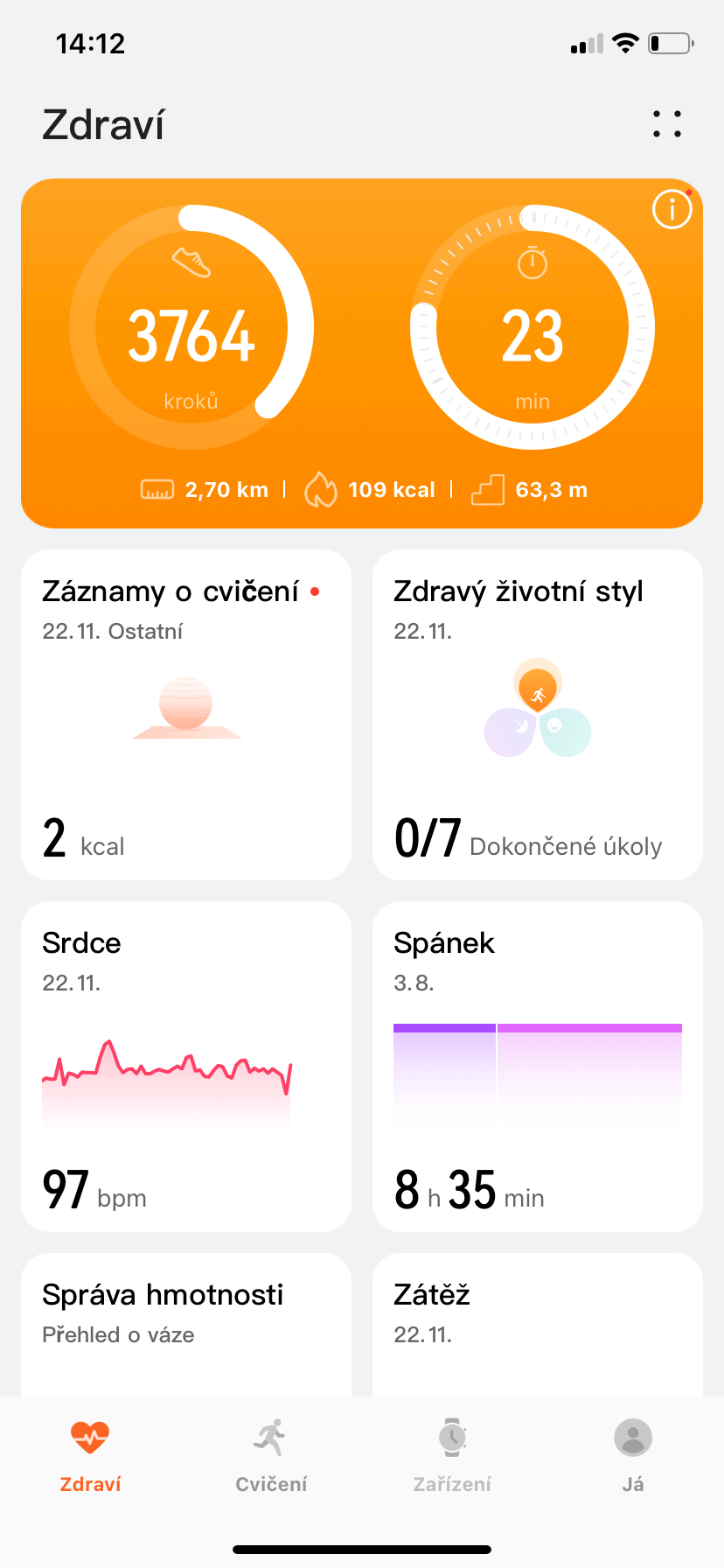724x1568 pixels.
Task: Tap the info icon on the orange card
Action: [x=672, y=209]
